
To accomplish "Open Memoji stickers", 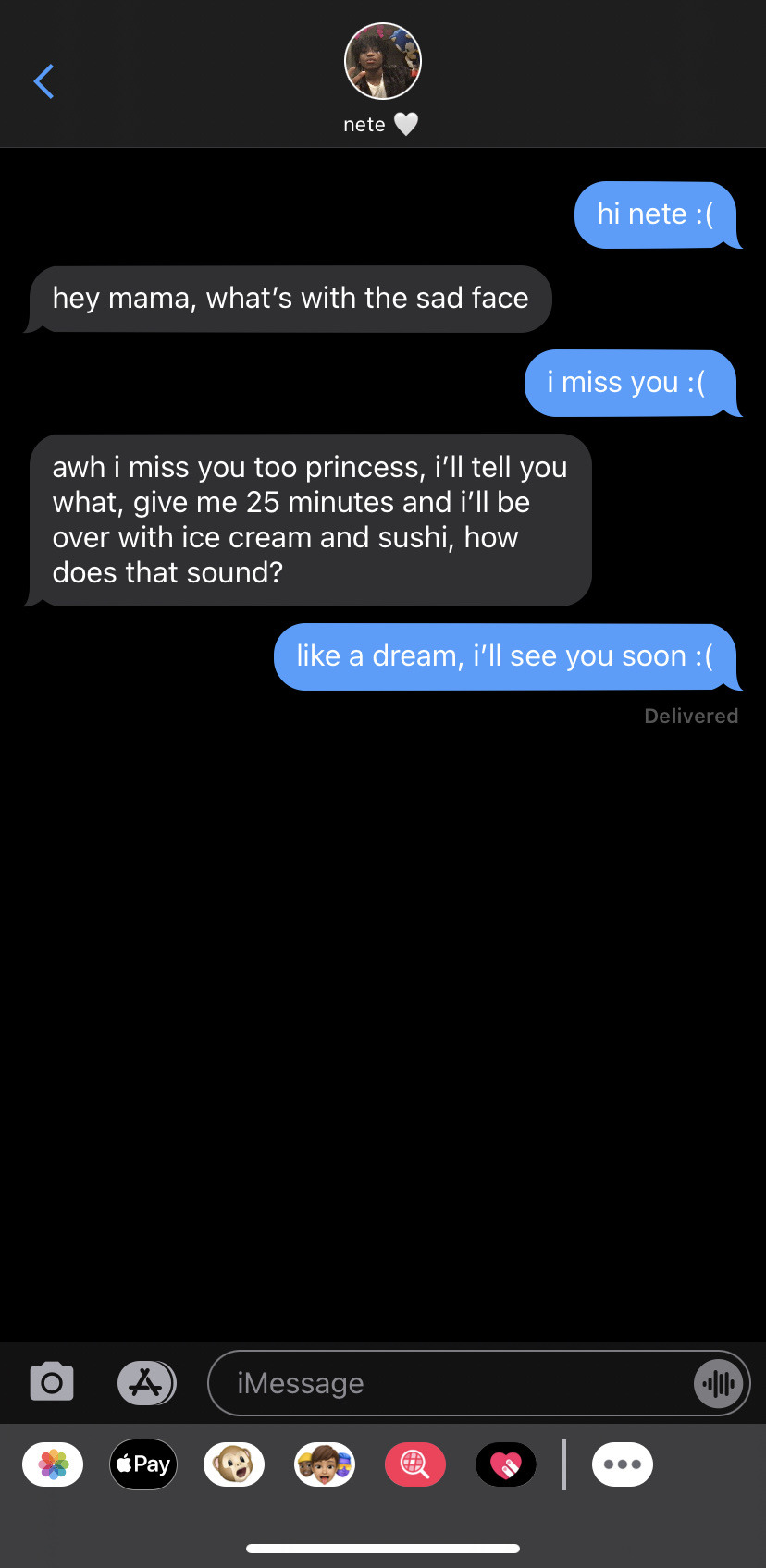I will (x=325, y=1464).
